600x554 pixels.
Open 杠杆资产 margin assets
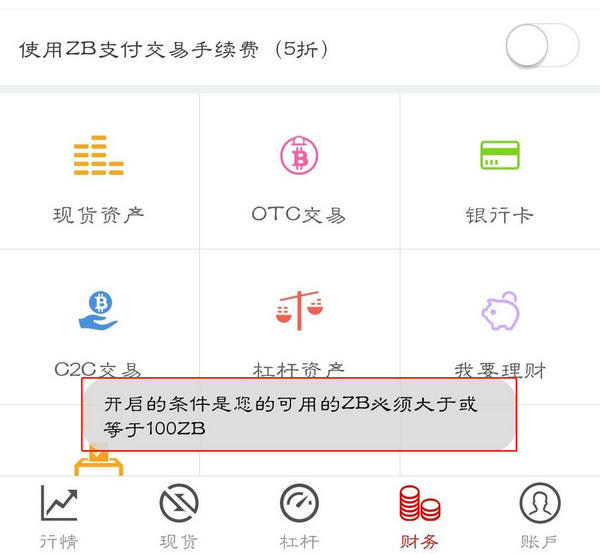click(299, 325)
